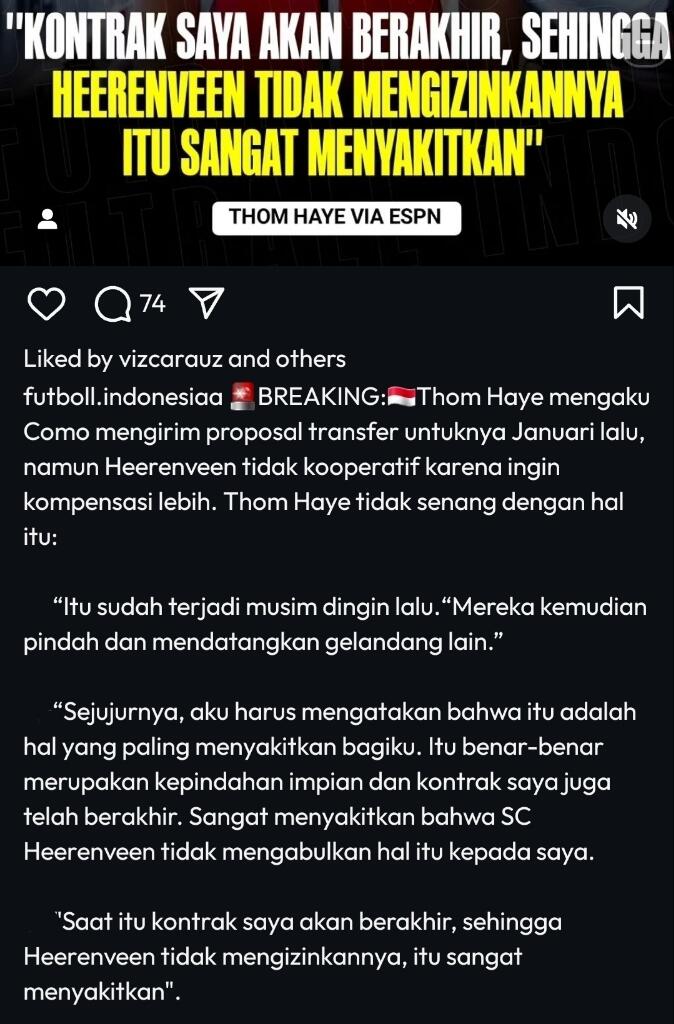
Task: Bookmark the Thom Haye post
Action: [x=628, y=303]
